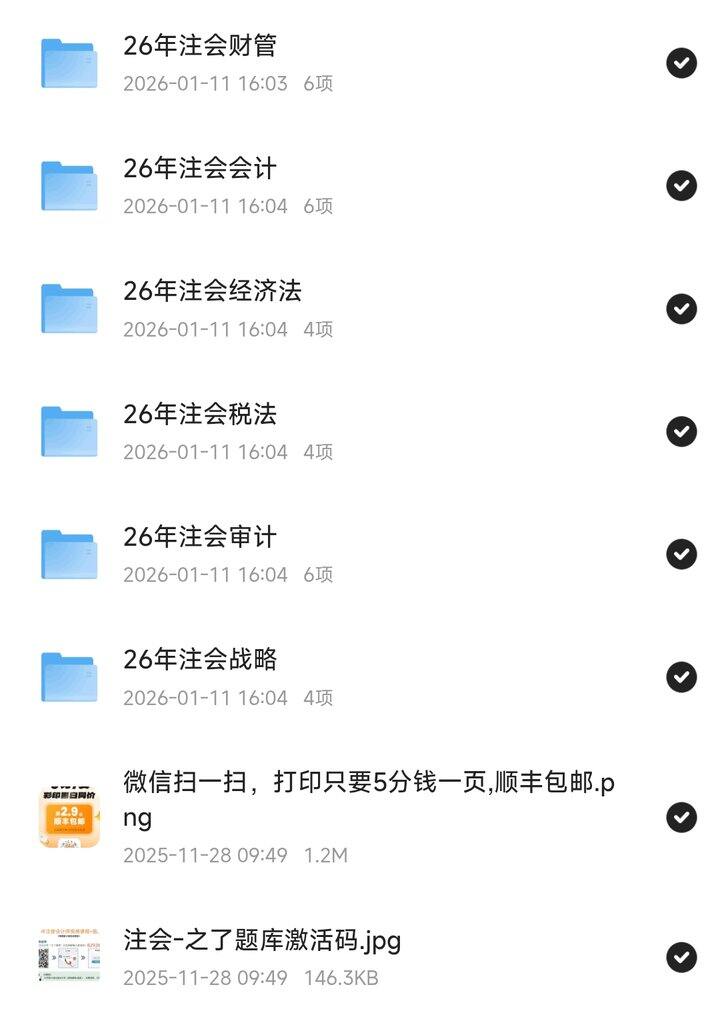
Task: Deselect the 26年注会税法 folder
Action: tap(681, 432)
